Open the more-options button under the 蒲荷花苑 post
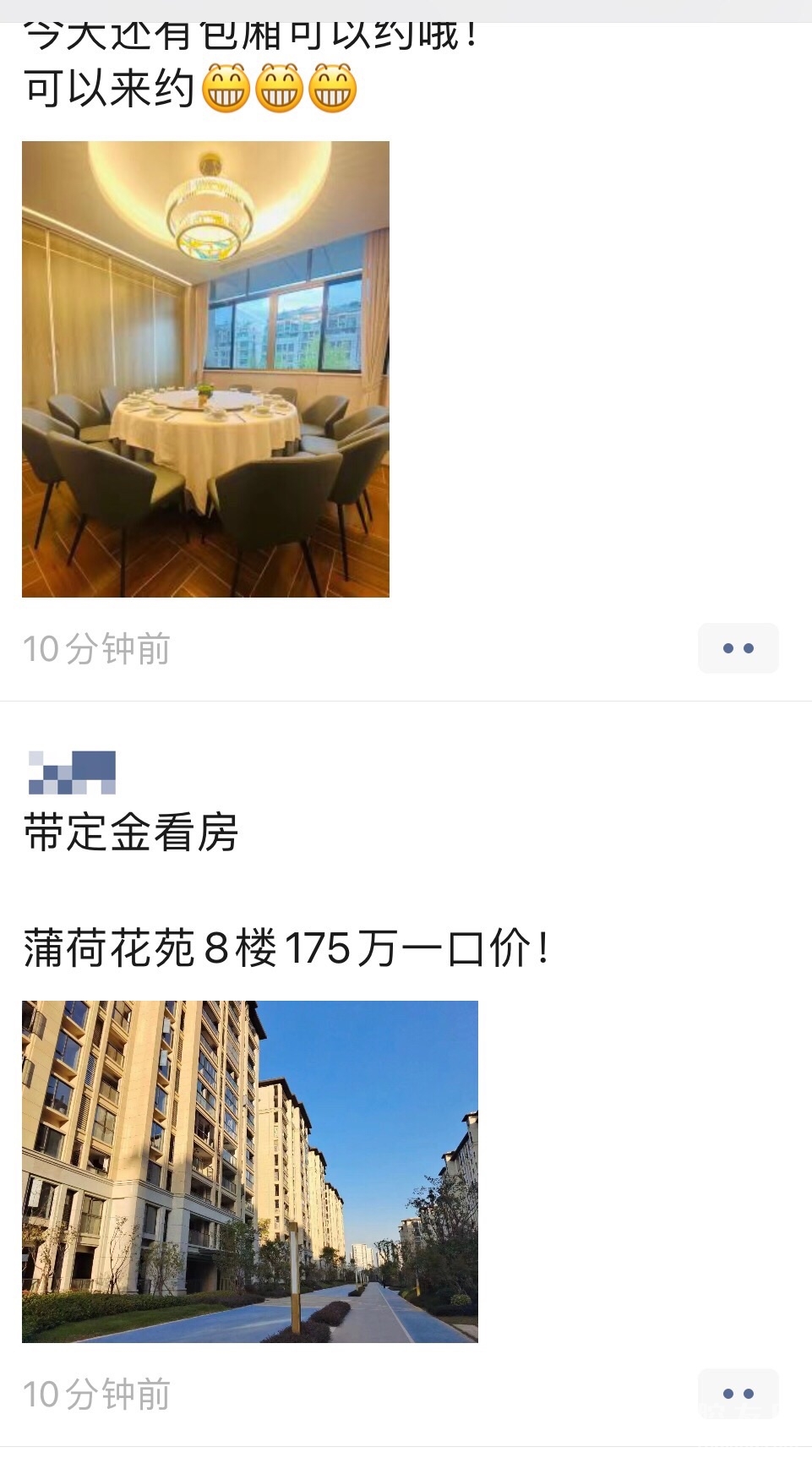 point(738,1394)
